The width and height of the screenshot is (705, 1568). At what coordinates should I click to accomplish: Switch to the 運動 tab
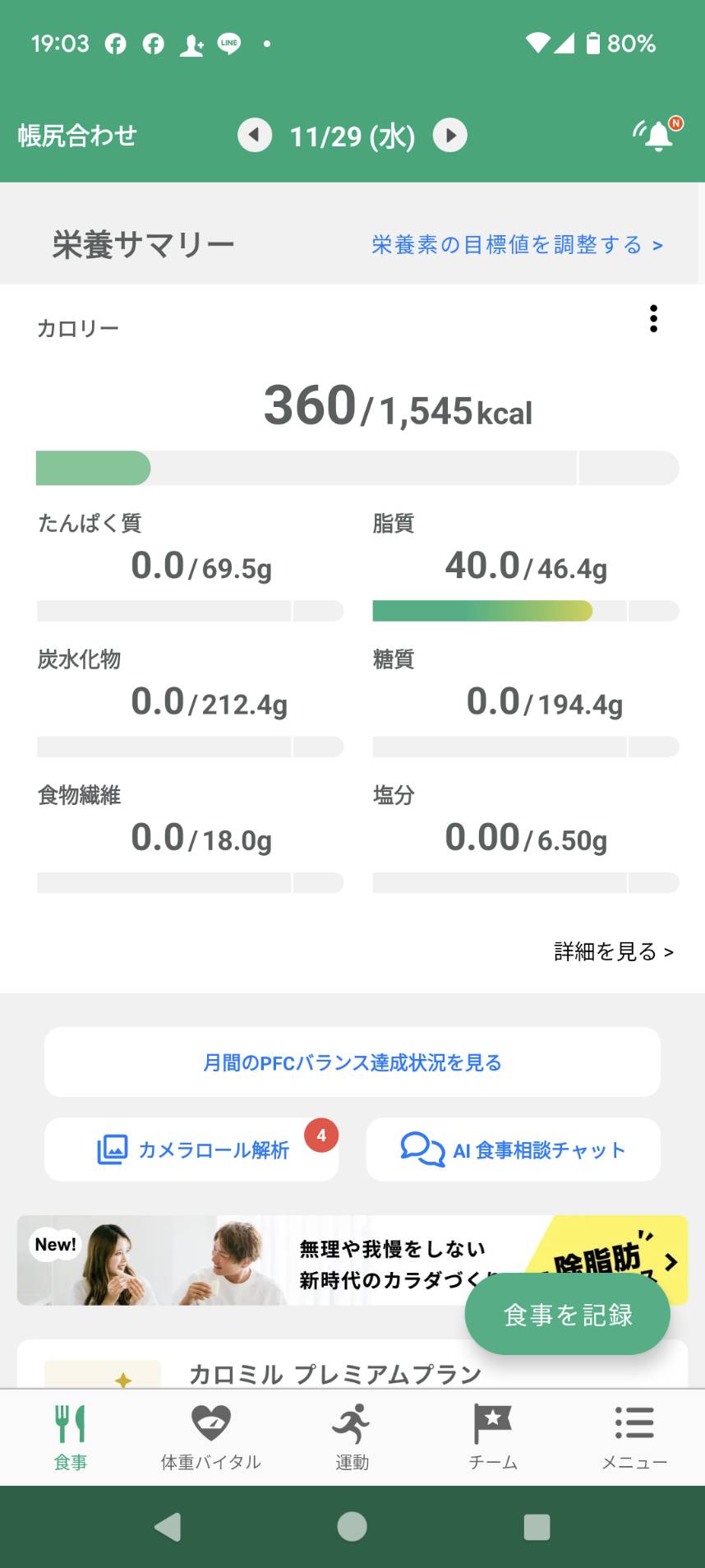point(352,1437)
